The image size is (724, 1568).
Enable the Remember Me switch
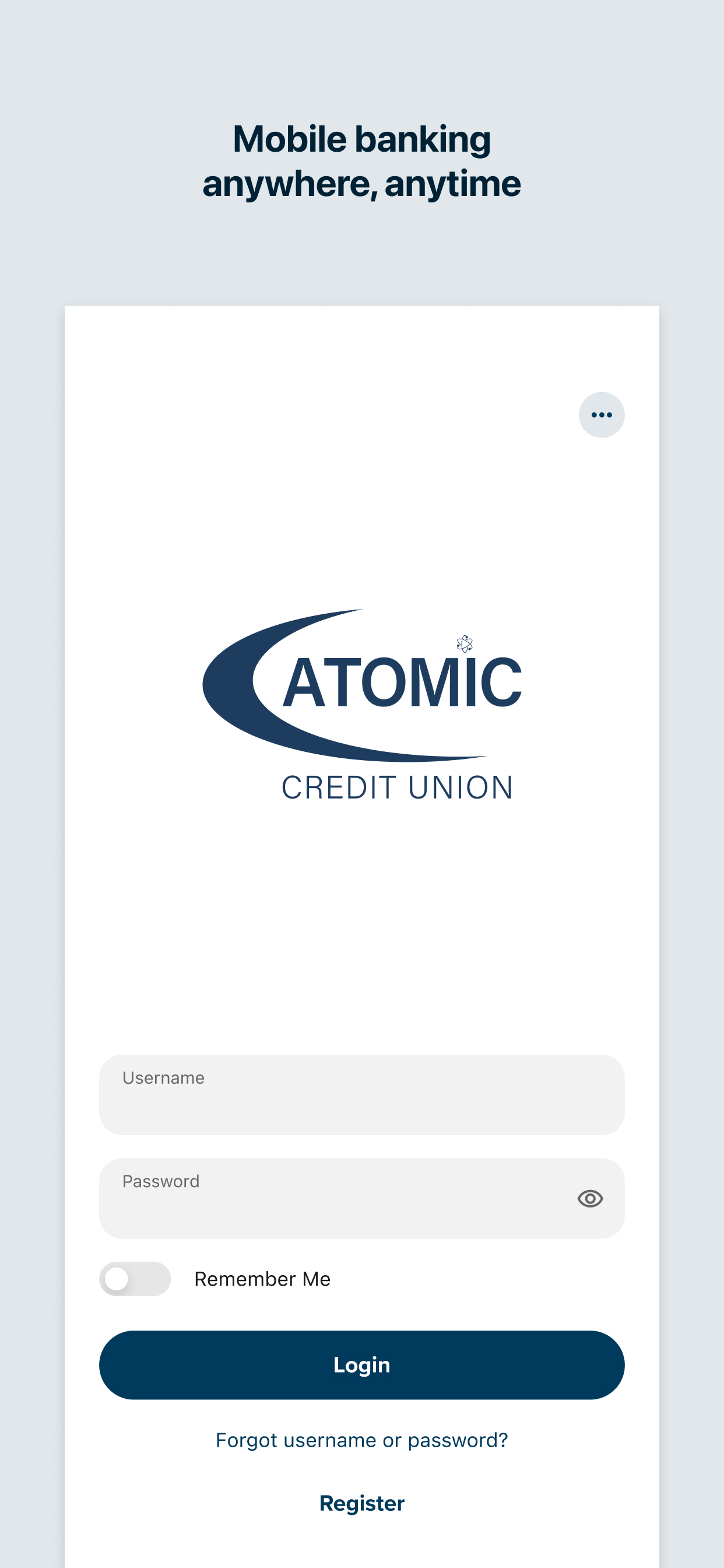[135, 1279]
